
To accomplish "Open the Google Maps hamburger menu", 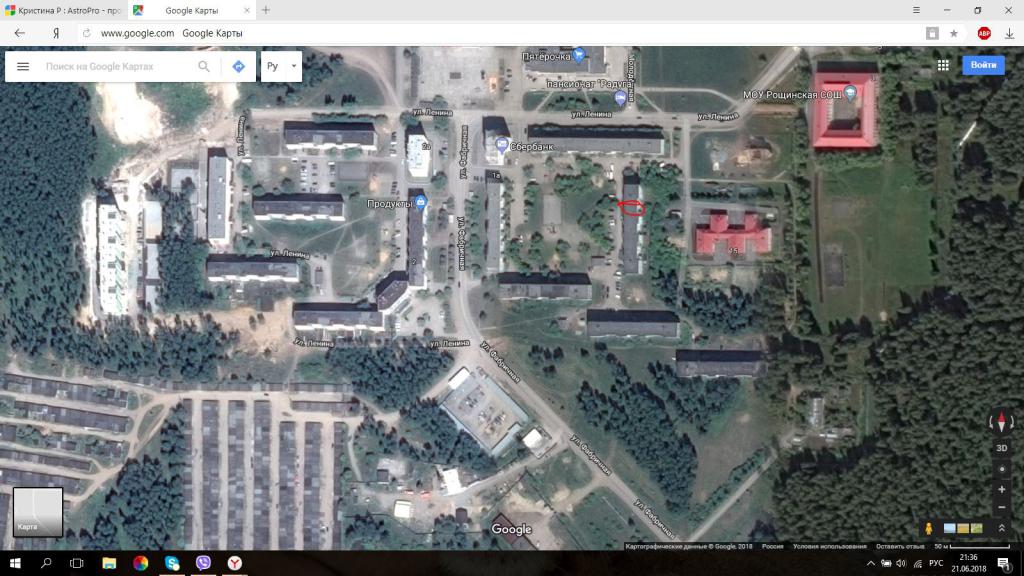I will [x=22, y=66].
